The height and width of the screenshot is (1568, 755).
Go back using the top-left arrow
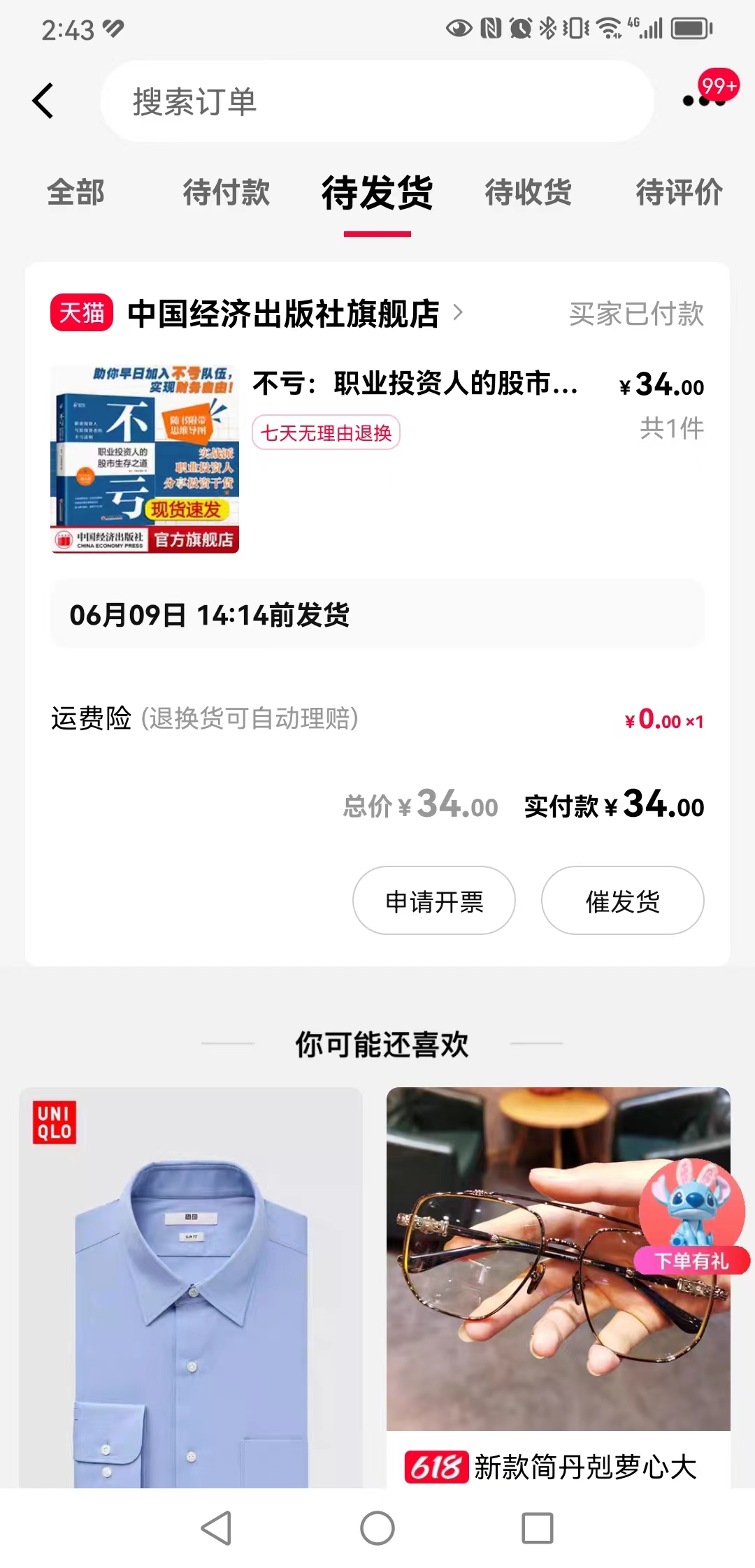[x=43, y=101]
